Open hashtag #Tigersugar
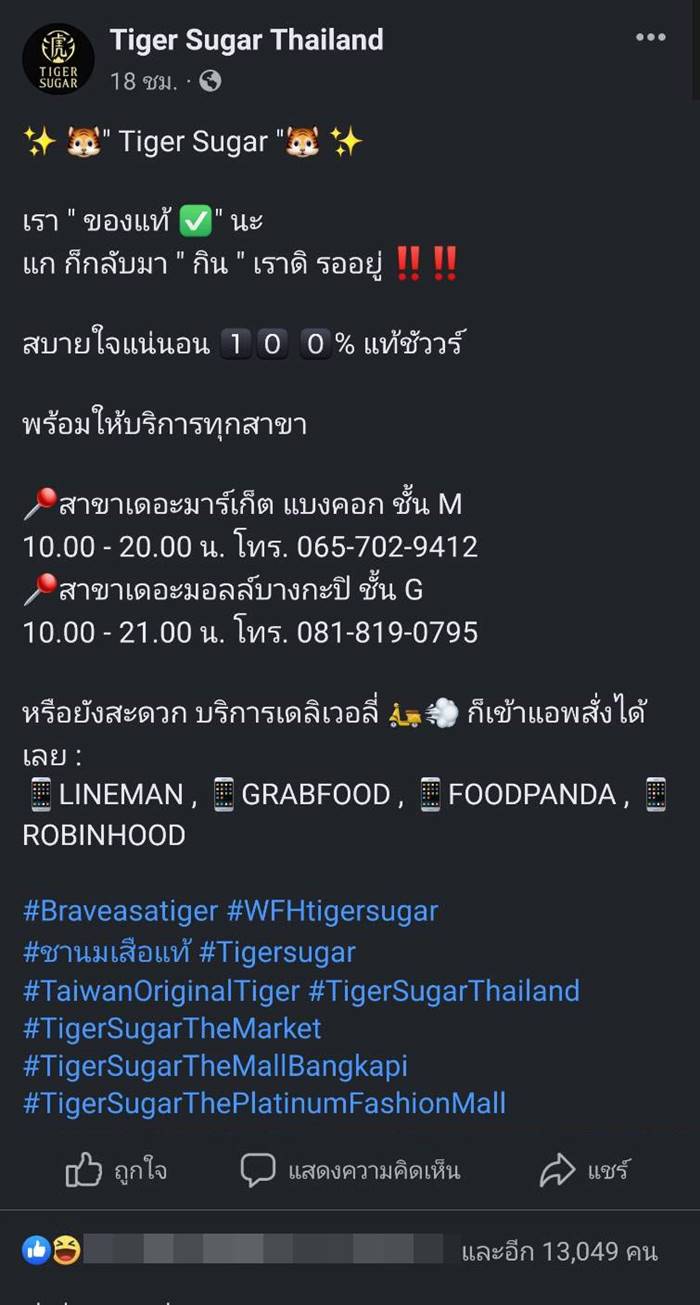 [277, 952]
